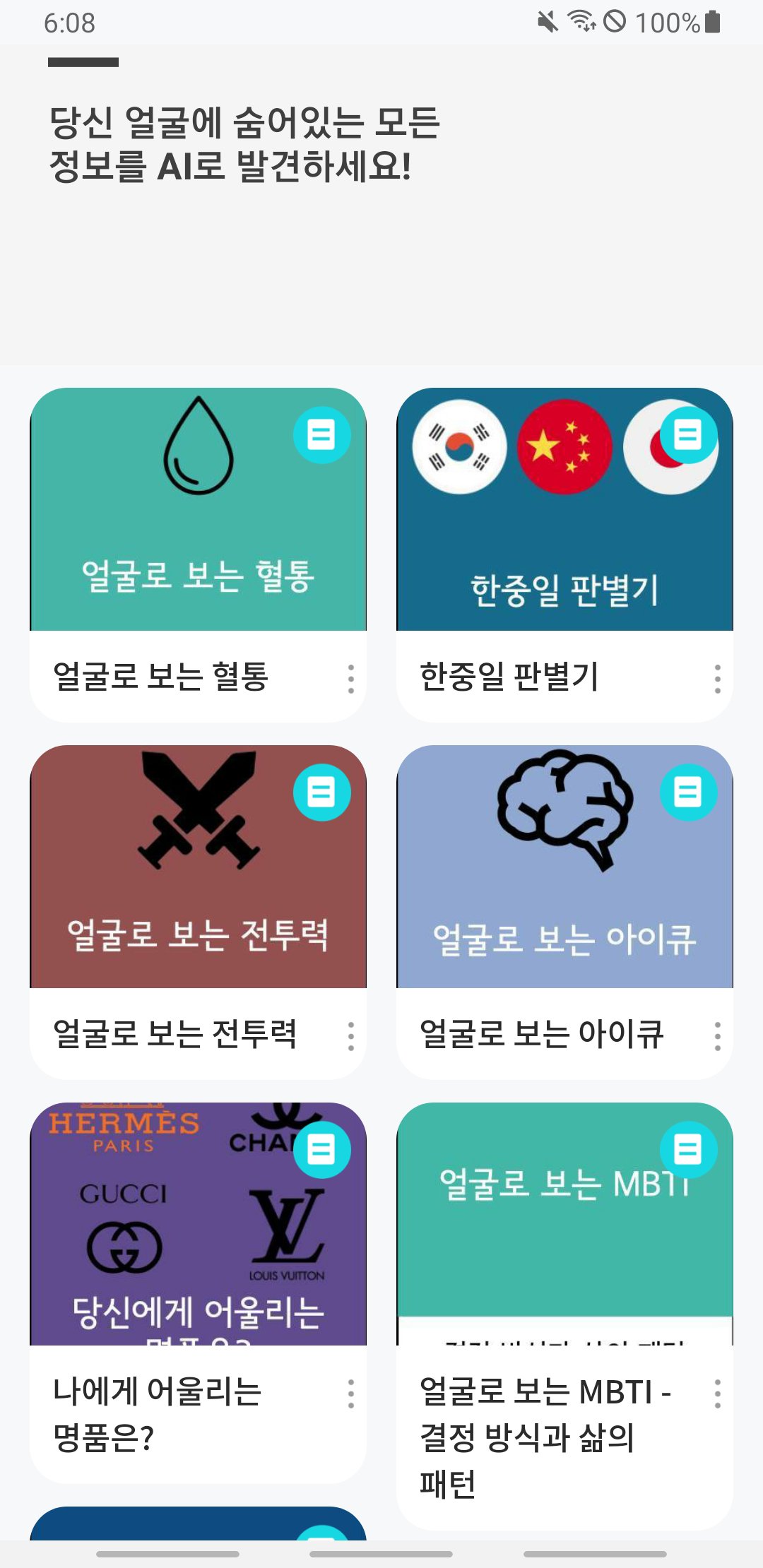Open the overflow menu for 얼굴로 보는 전투력
Viewport: 763px width, 1568px height.
350,1035
